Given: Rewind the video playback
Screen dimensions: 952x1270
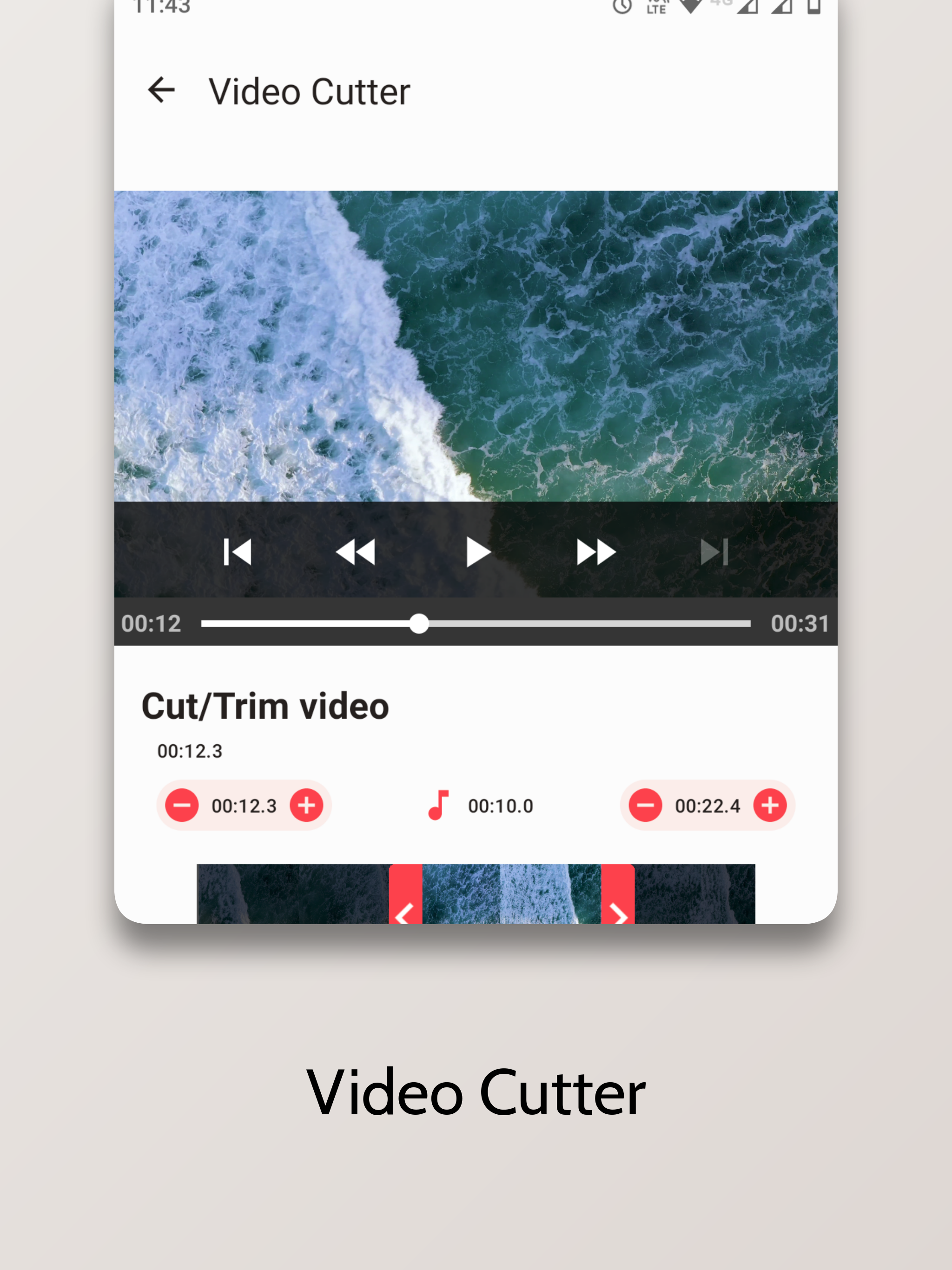Looking at the screenshot, I should 356,552.
